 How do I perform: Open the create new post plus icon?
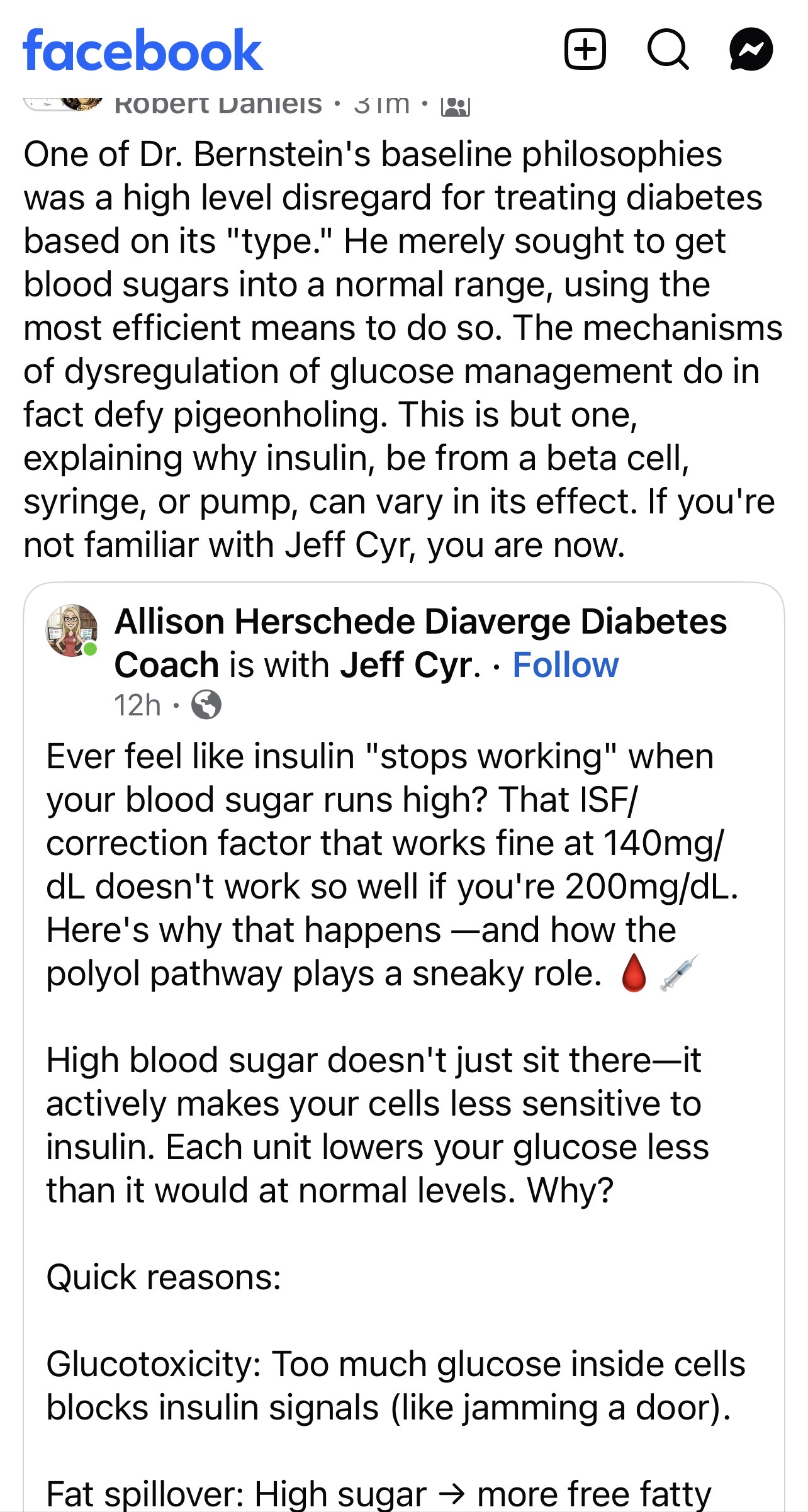pyautogui.click(x=585, y=49)
